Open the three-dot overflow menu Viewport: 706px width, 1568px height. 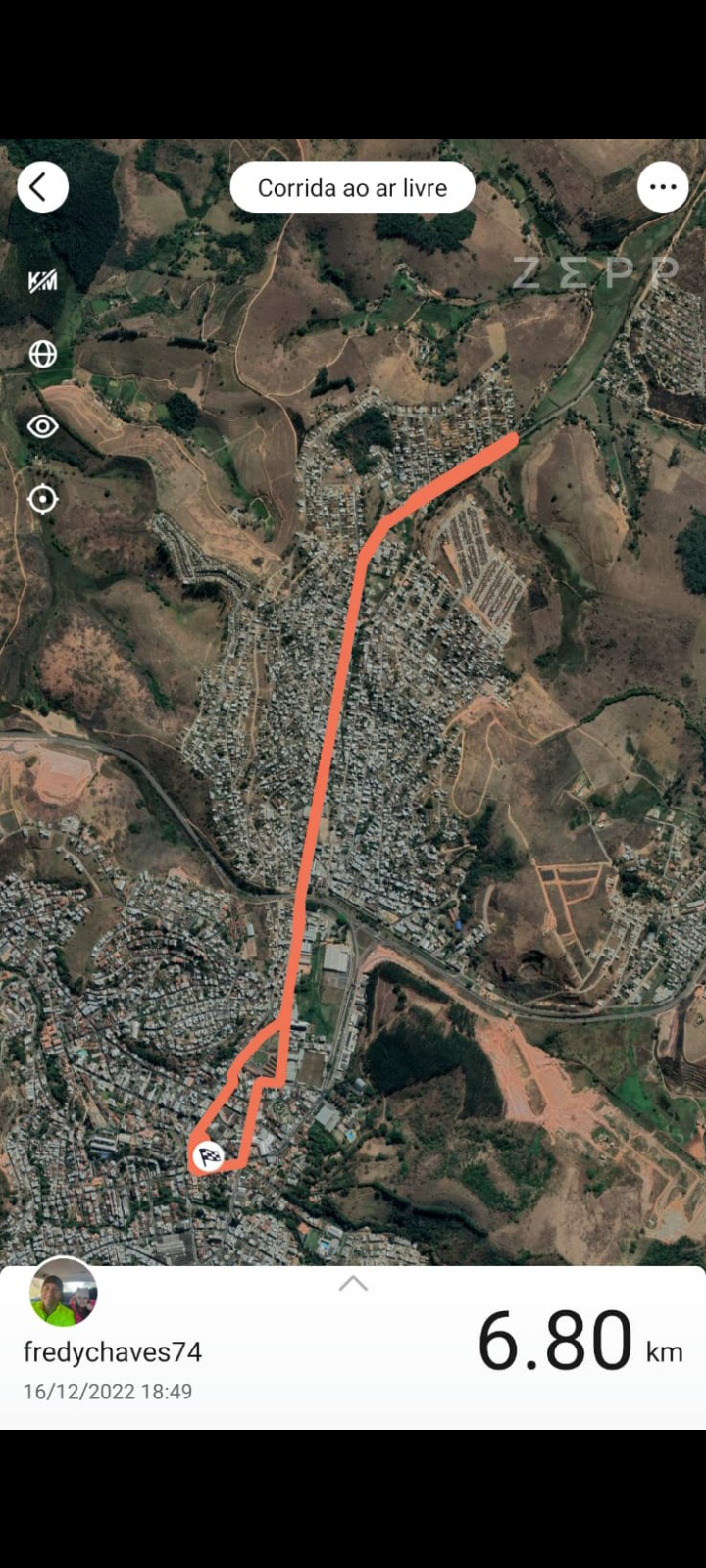[x=662, y=187]
